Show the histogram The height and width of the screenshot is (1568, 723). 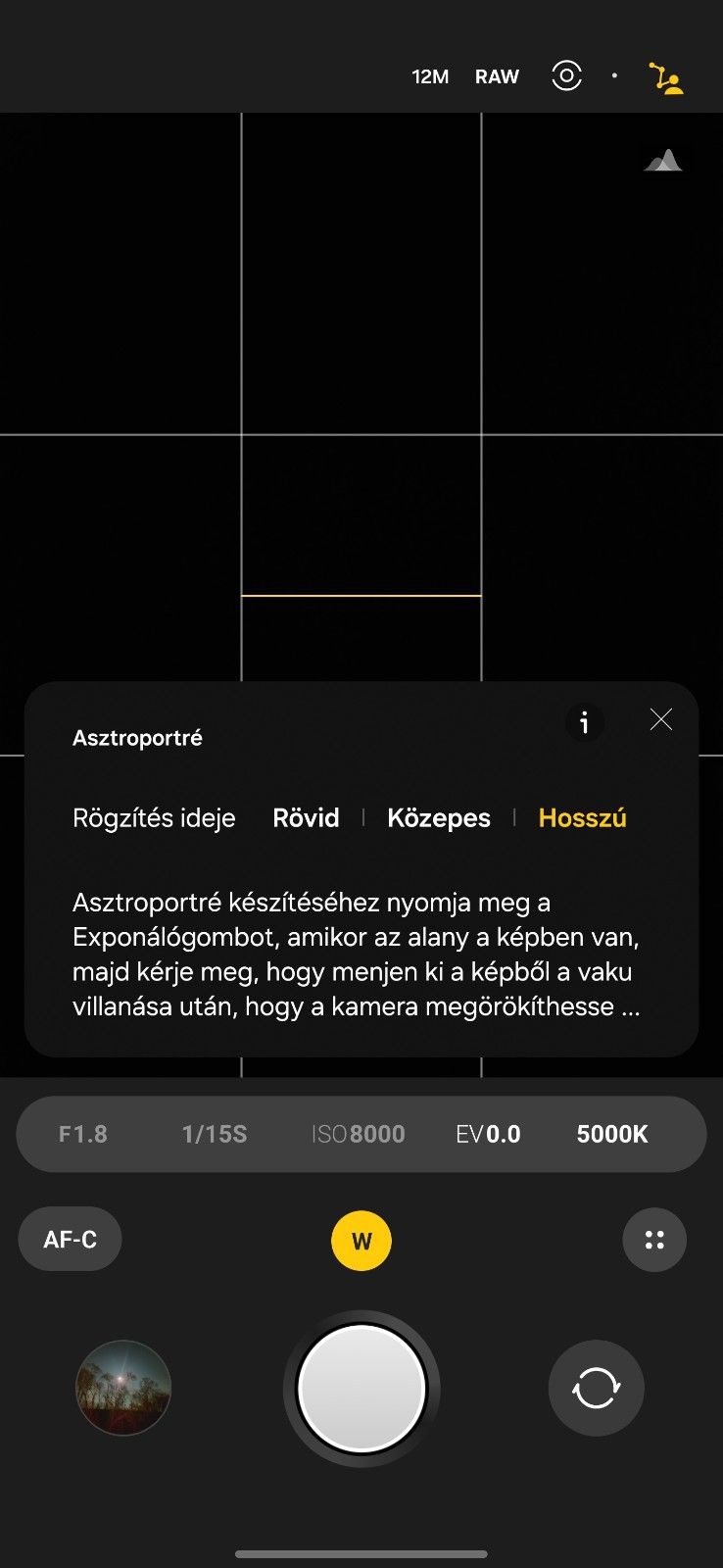[663, 161]
